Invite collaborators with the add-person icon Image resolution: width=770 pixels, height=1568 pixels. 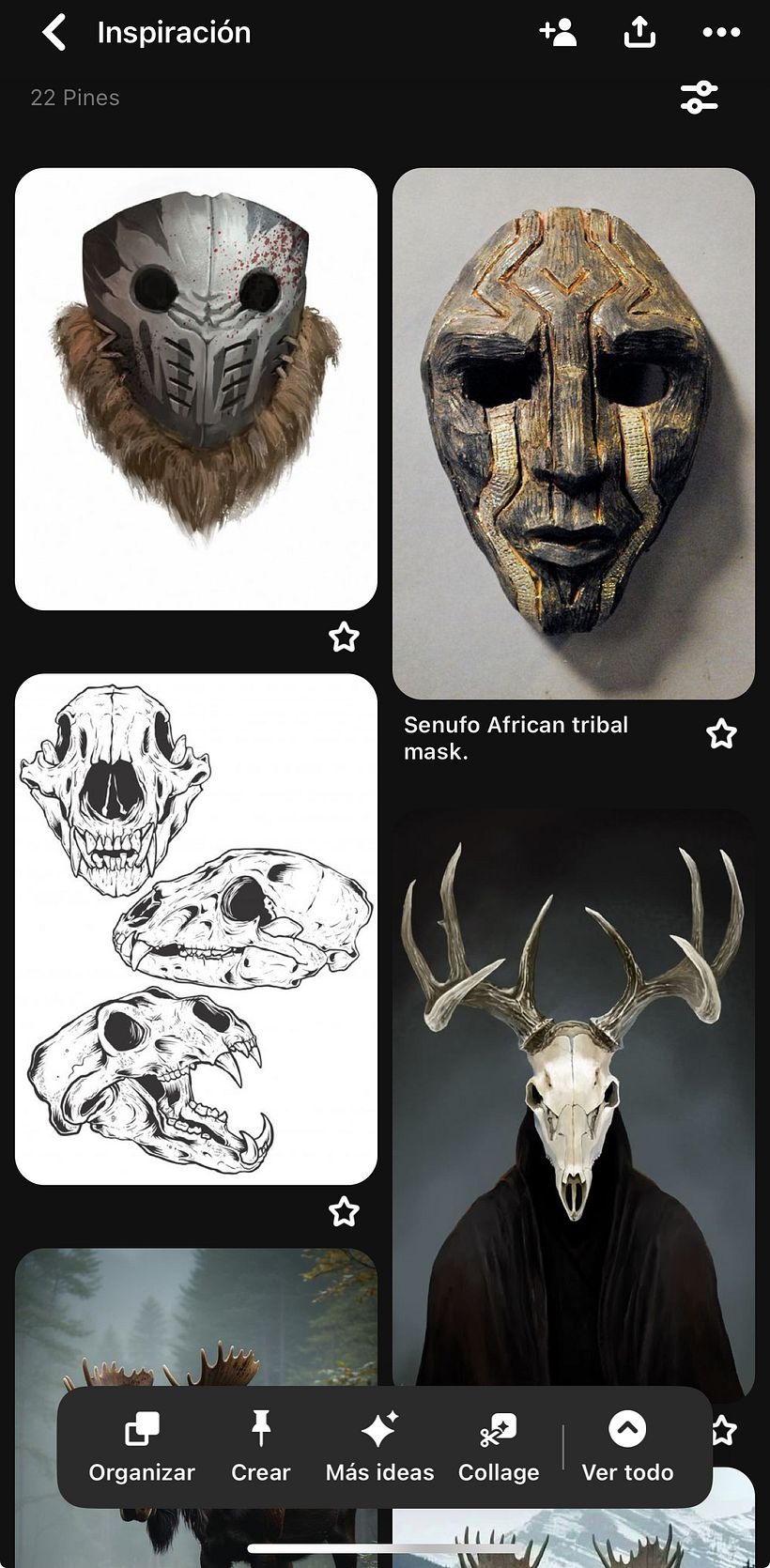pyautogui.click(x=558, y=33)
